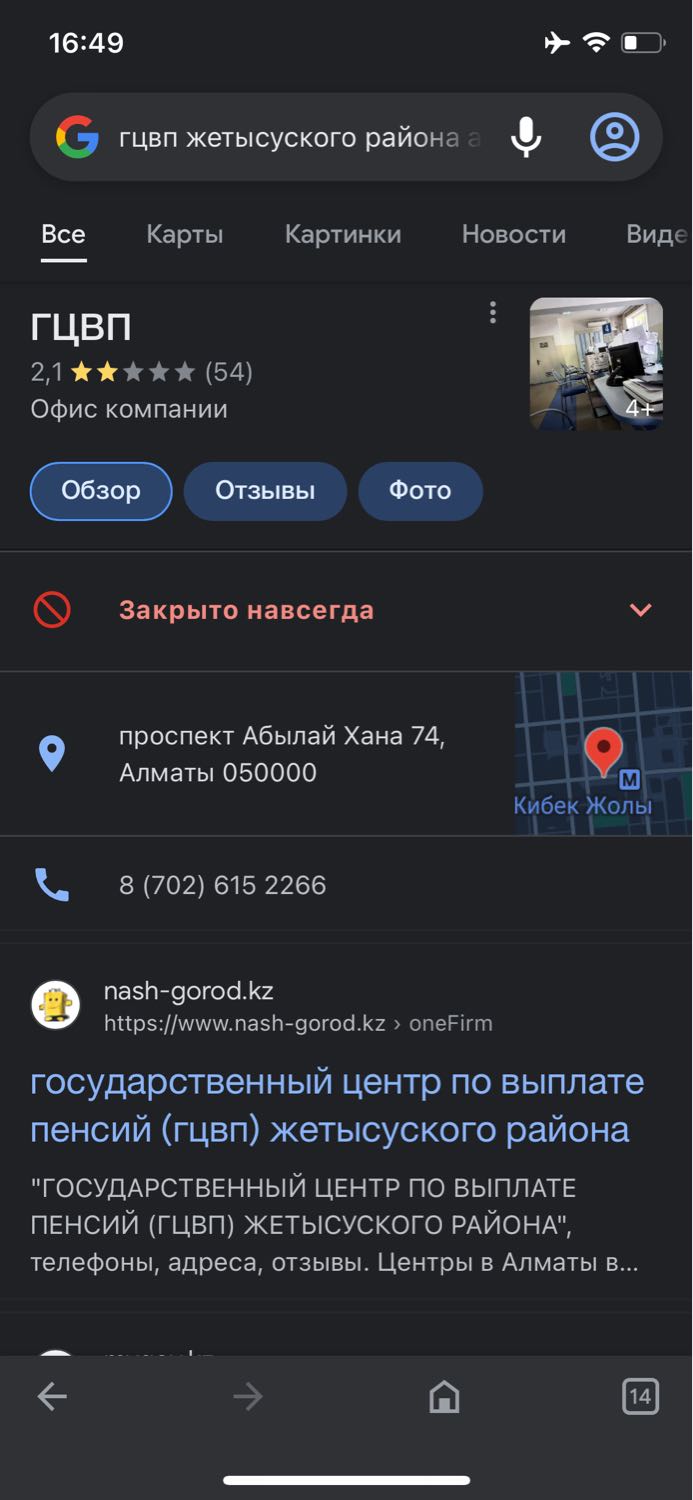The image size is (693, 1500).
Task: Switch to the Картинки tab
Action: point(343,235)
